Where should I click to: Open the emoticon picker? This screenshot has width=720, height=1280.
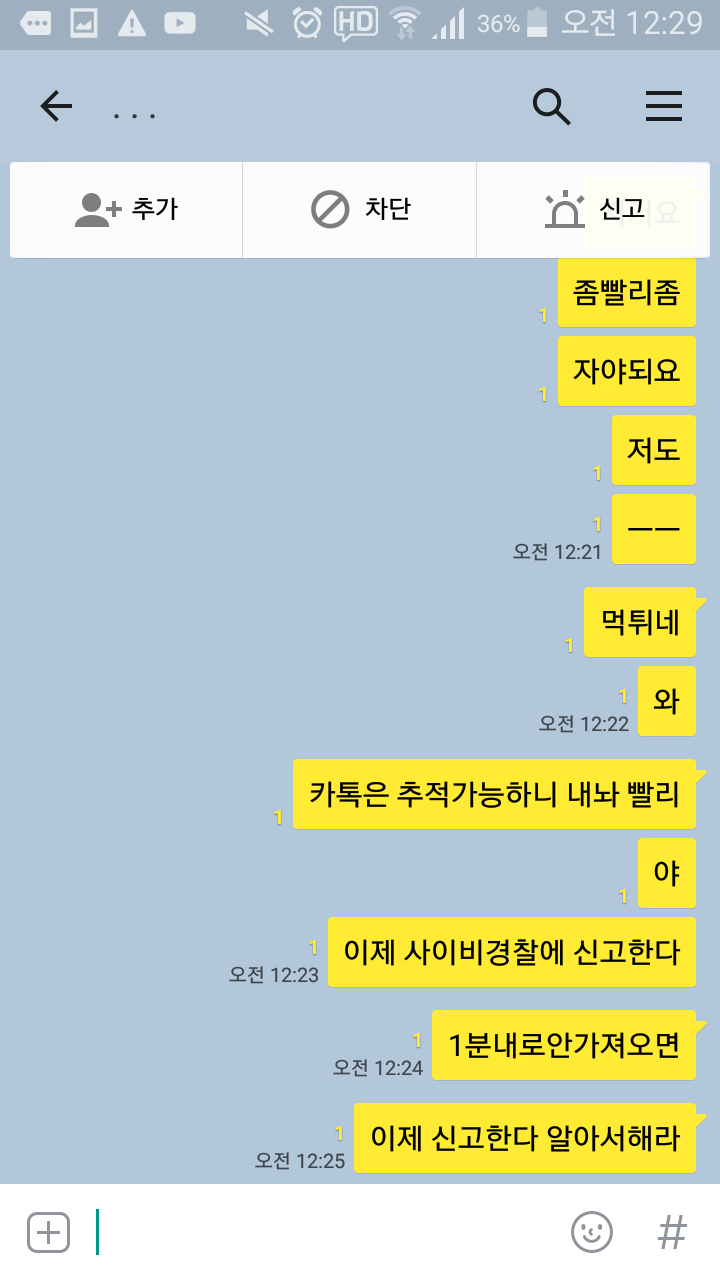pos(591,1232)
